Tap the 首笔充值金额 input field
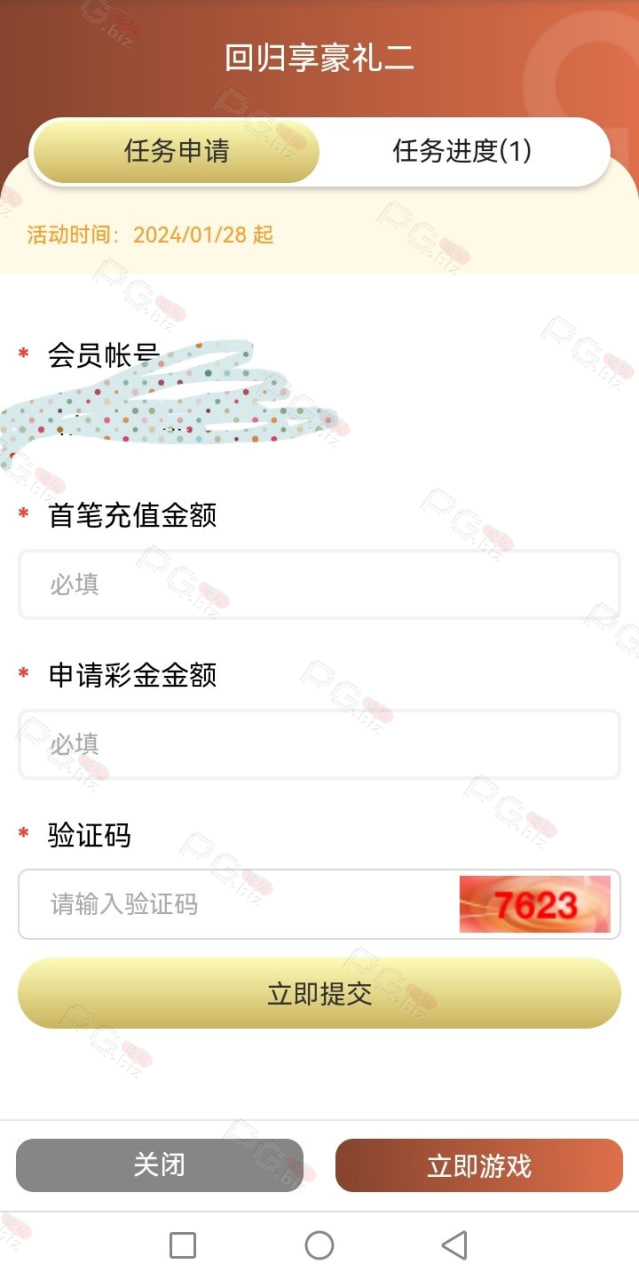639x1280 pixels. point(319,584)
